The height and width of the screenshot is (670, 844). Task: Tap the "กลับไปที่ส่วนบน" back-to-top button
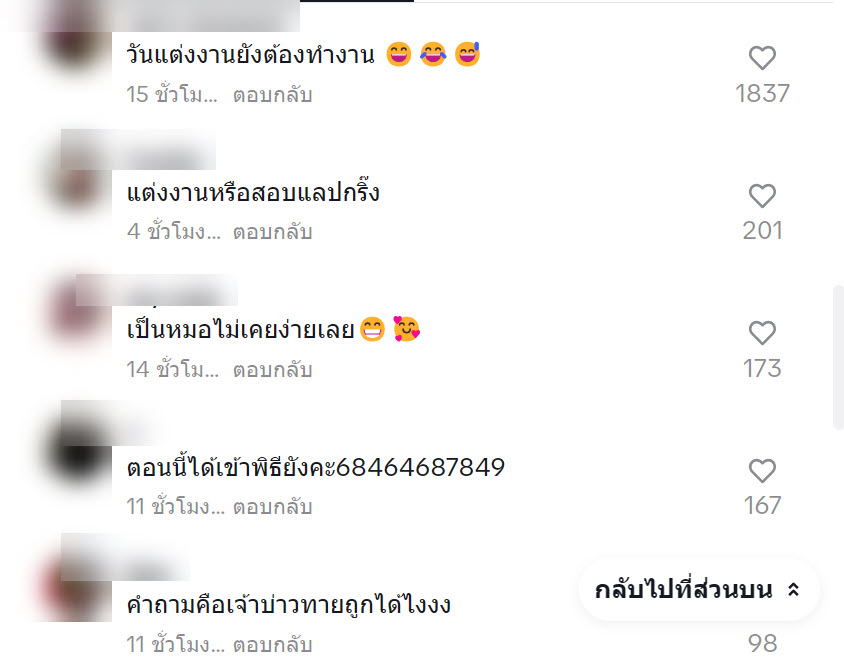pyautogui.click(x=698, y=590)
